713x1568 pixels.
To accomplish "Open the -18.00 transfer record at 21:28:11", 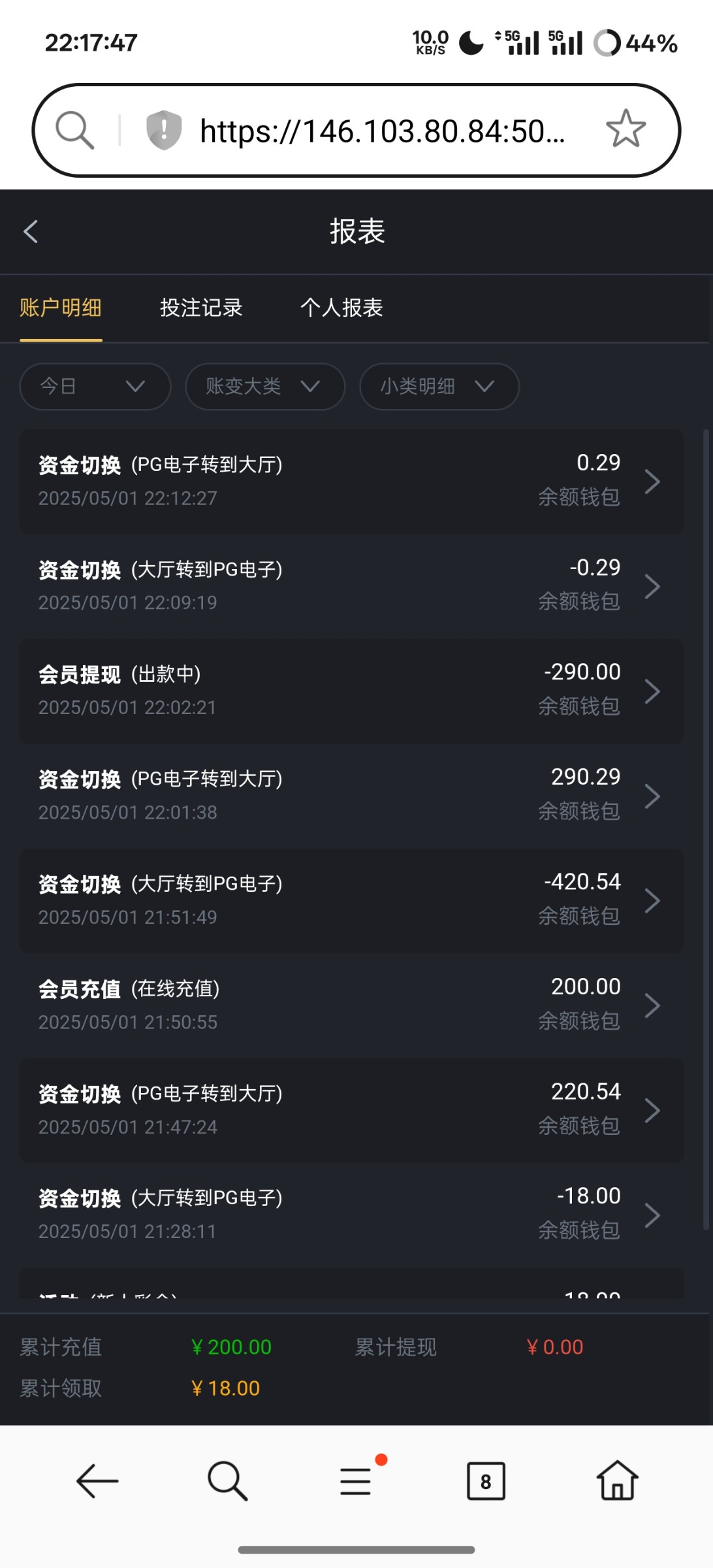I will point(351,1215).
